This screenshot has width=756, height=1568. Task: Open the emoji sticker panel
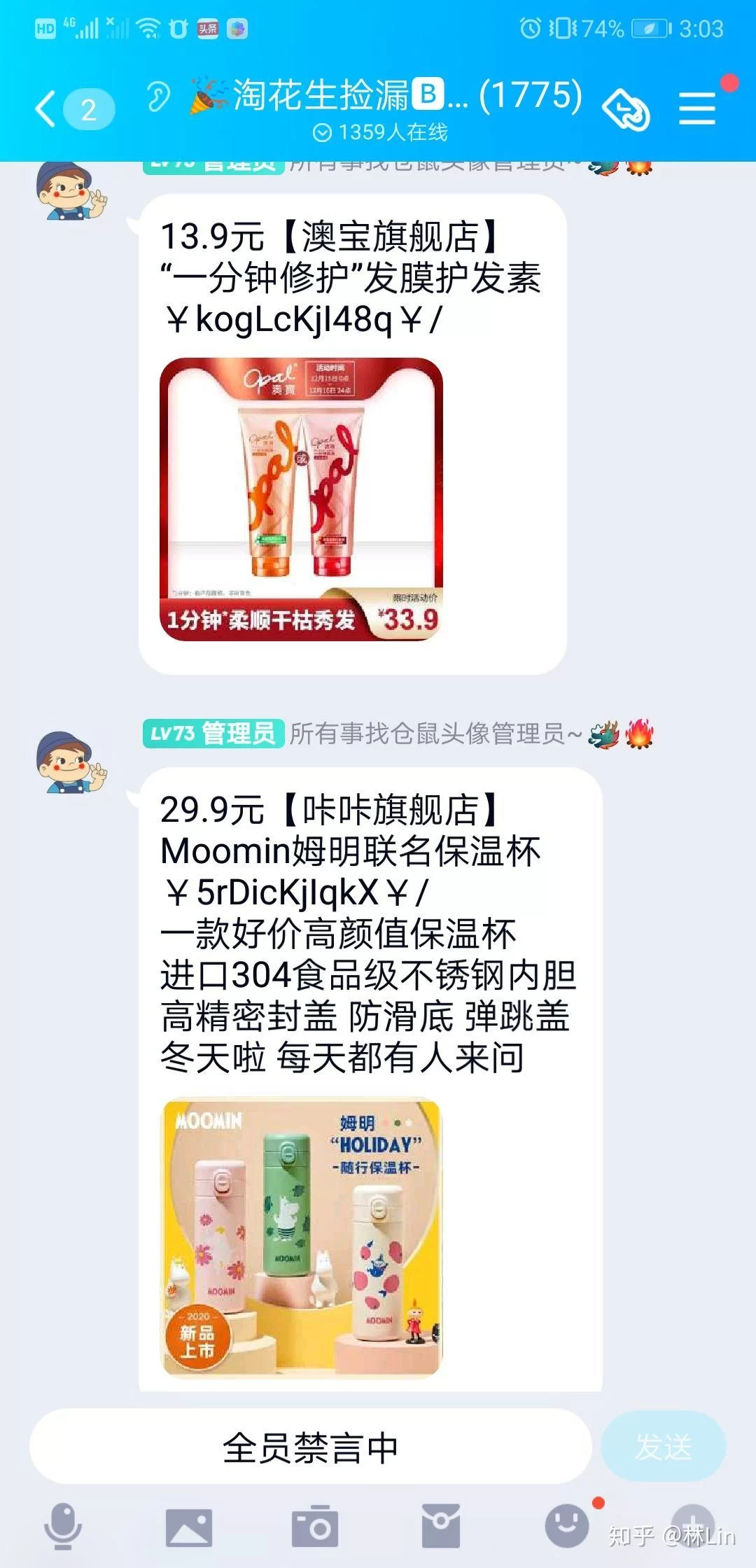(566, 1526)
